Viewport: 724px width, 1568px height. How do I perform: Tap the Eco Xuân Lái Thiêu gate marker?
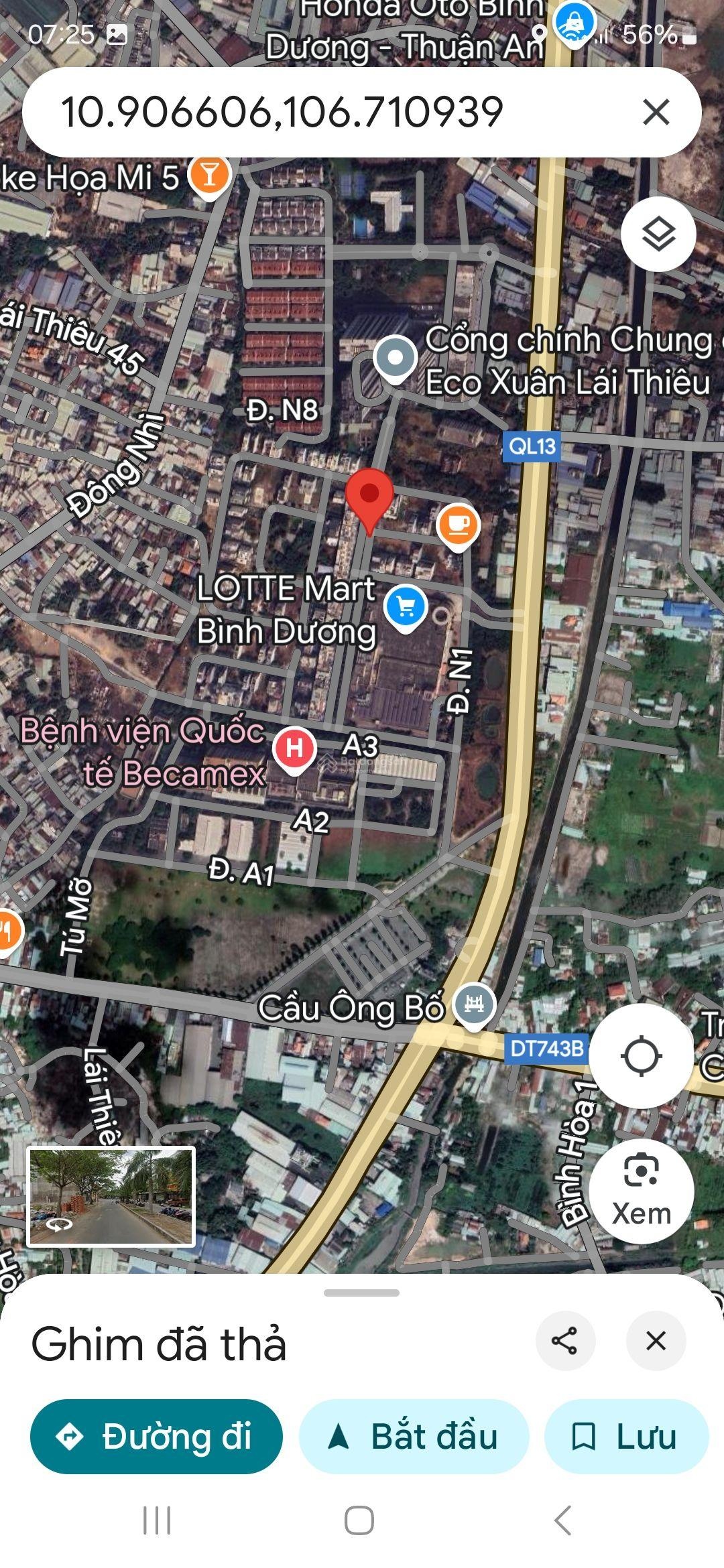point(395,358)
